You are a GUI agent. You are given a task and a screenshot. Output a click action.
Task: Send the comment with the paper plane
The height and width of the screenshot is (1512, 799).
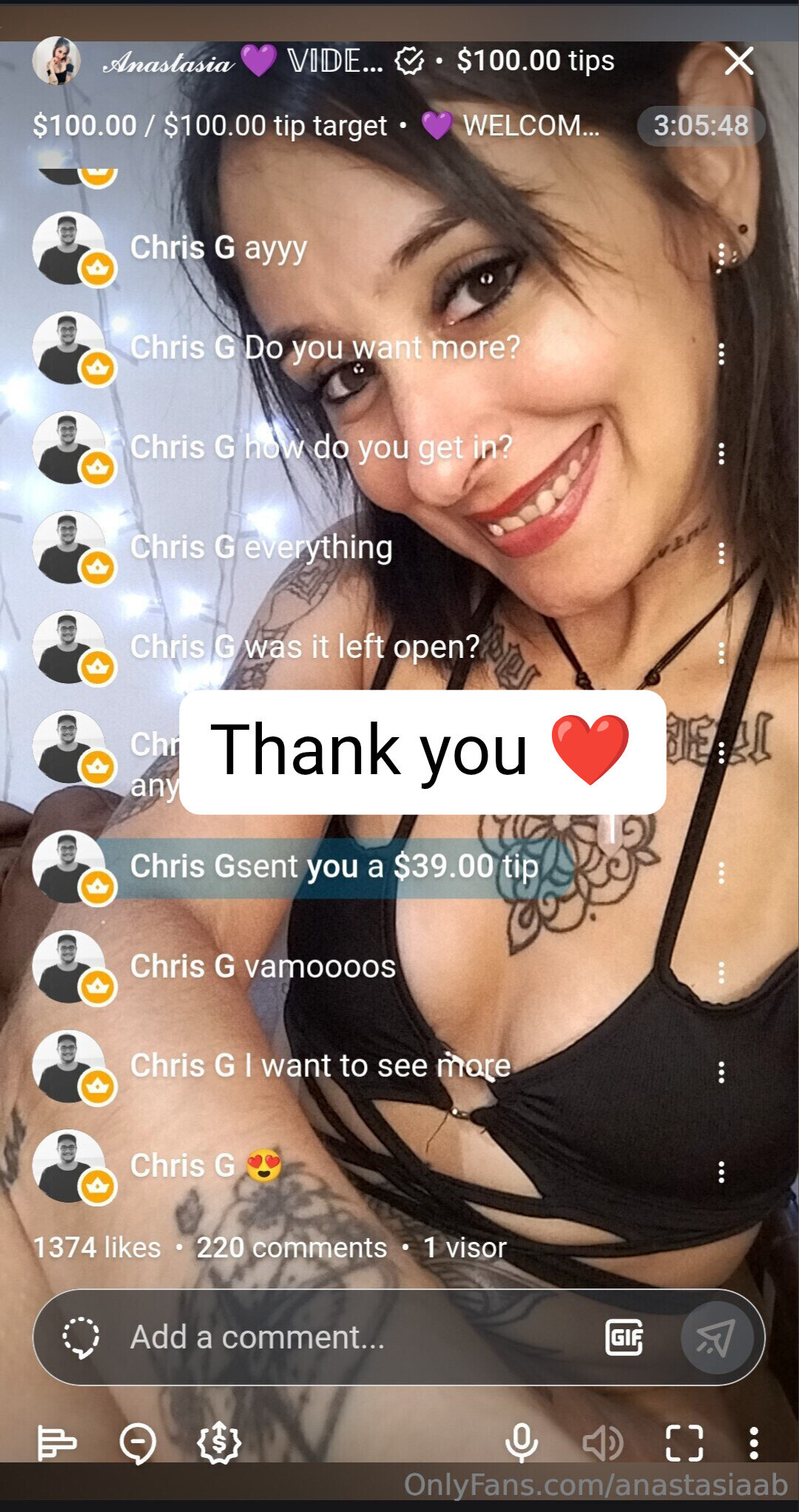(x=716, y=1337)
